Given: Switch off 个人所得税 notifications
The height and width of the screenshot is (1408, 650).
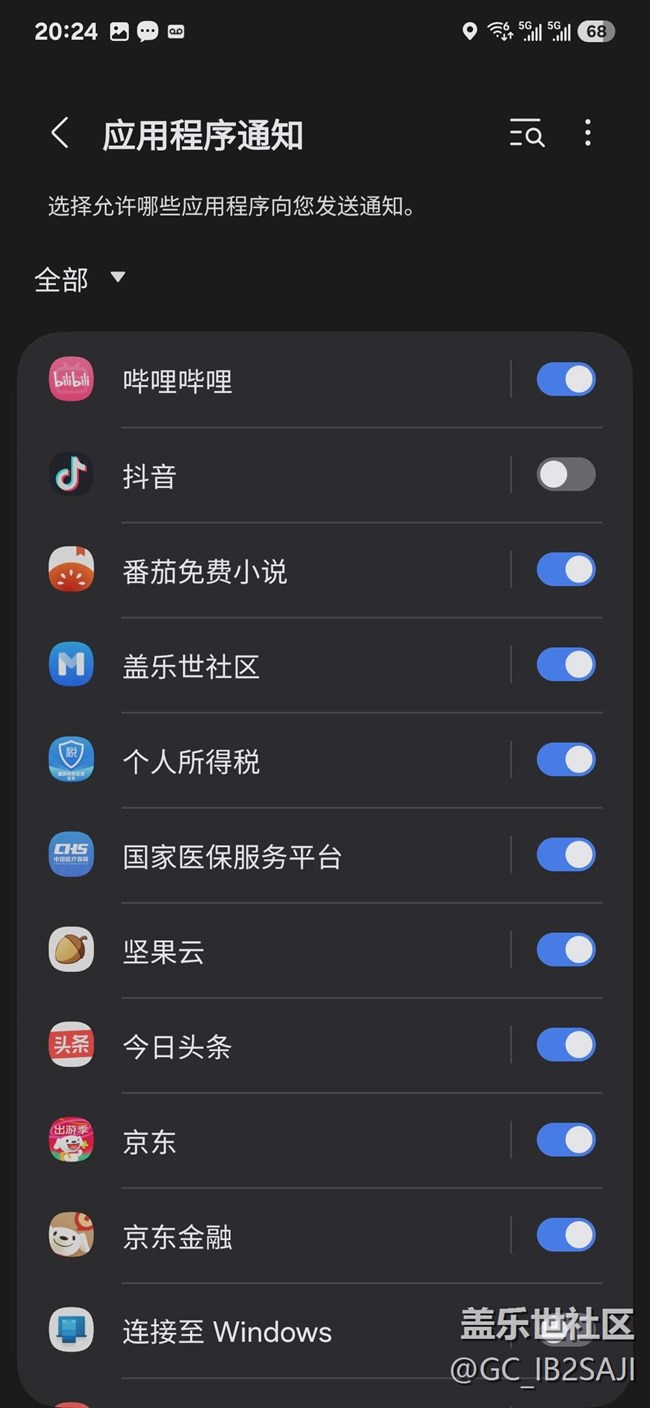Looking at the screenshot, I should [565, 760].
